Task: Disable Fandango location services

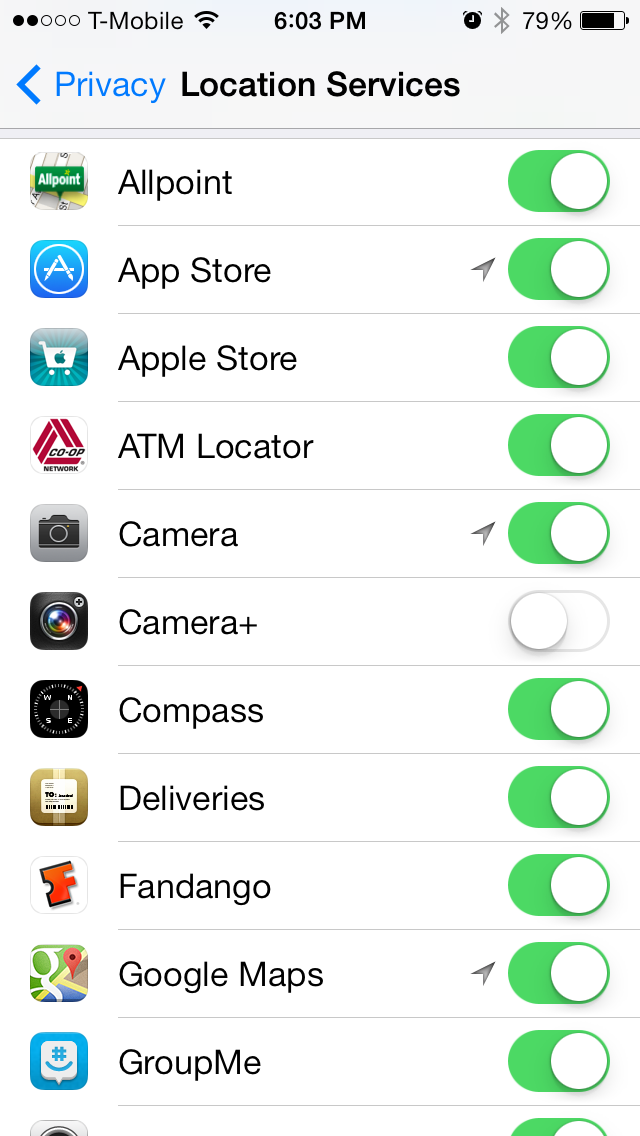Action: click(x=559, y=885)
